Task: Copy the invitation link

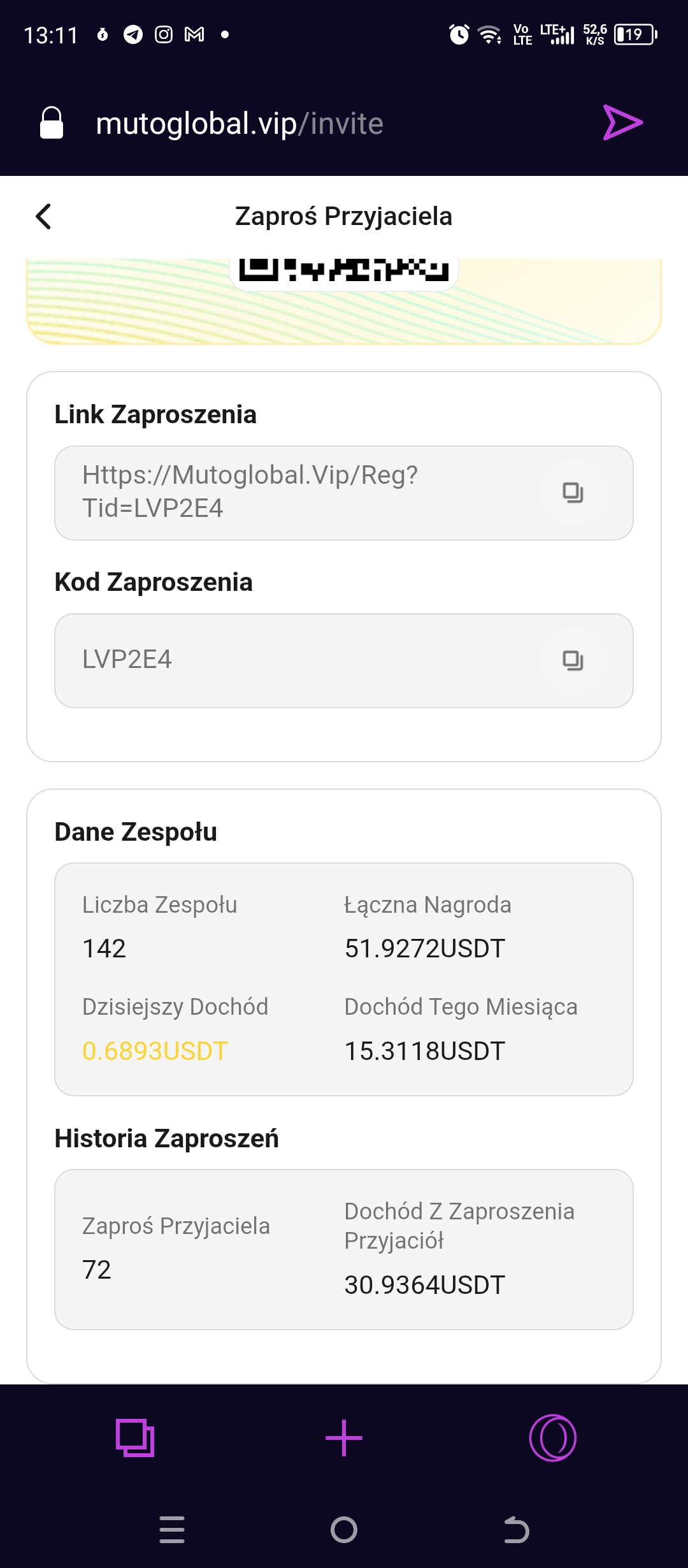Action: click(x=573, y=493)
